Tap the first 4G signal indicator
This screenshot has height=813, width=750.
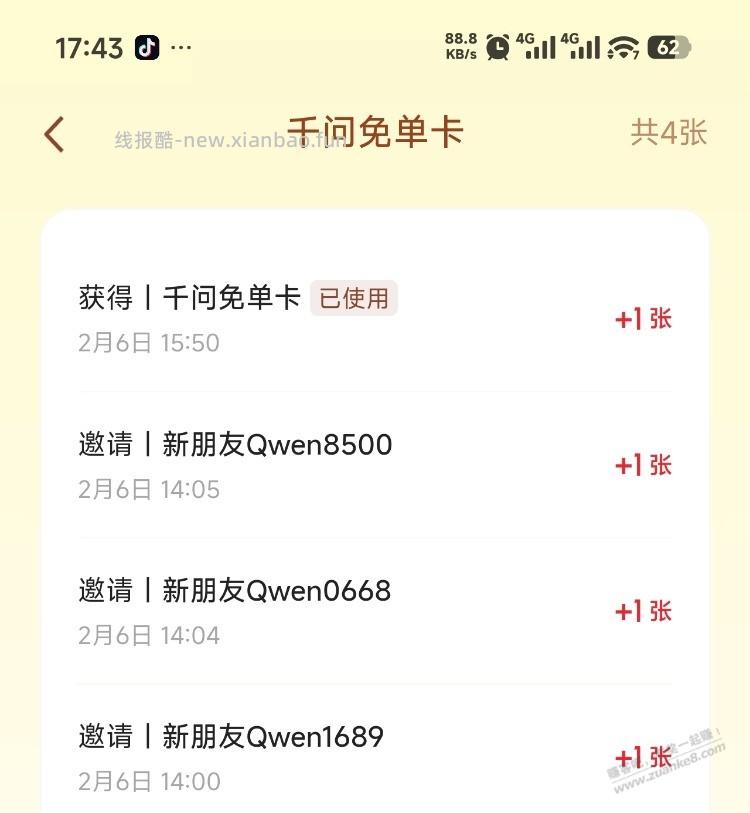pos(536,45)
